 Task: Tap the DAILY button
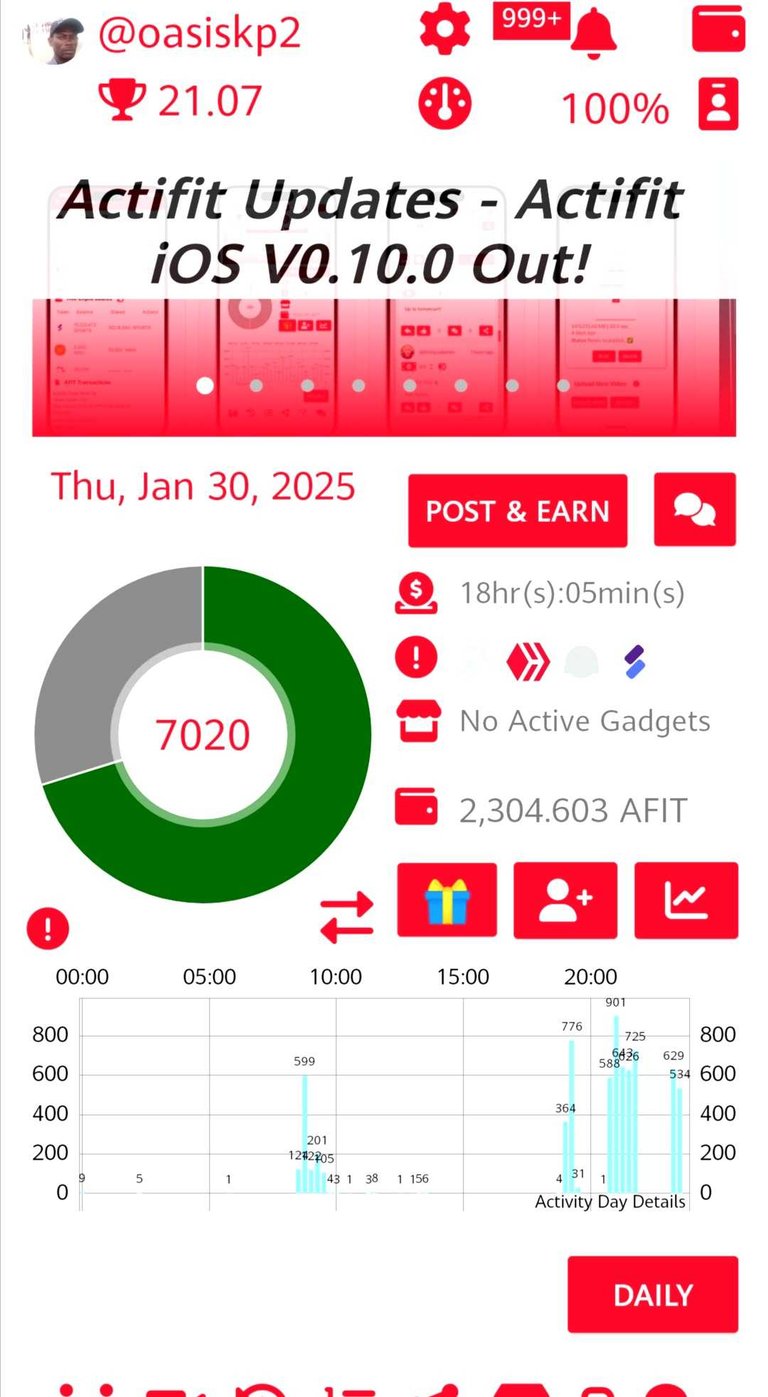pyautogui.click(x=653, y=1295)
